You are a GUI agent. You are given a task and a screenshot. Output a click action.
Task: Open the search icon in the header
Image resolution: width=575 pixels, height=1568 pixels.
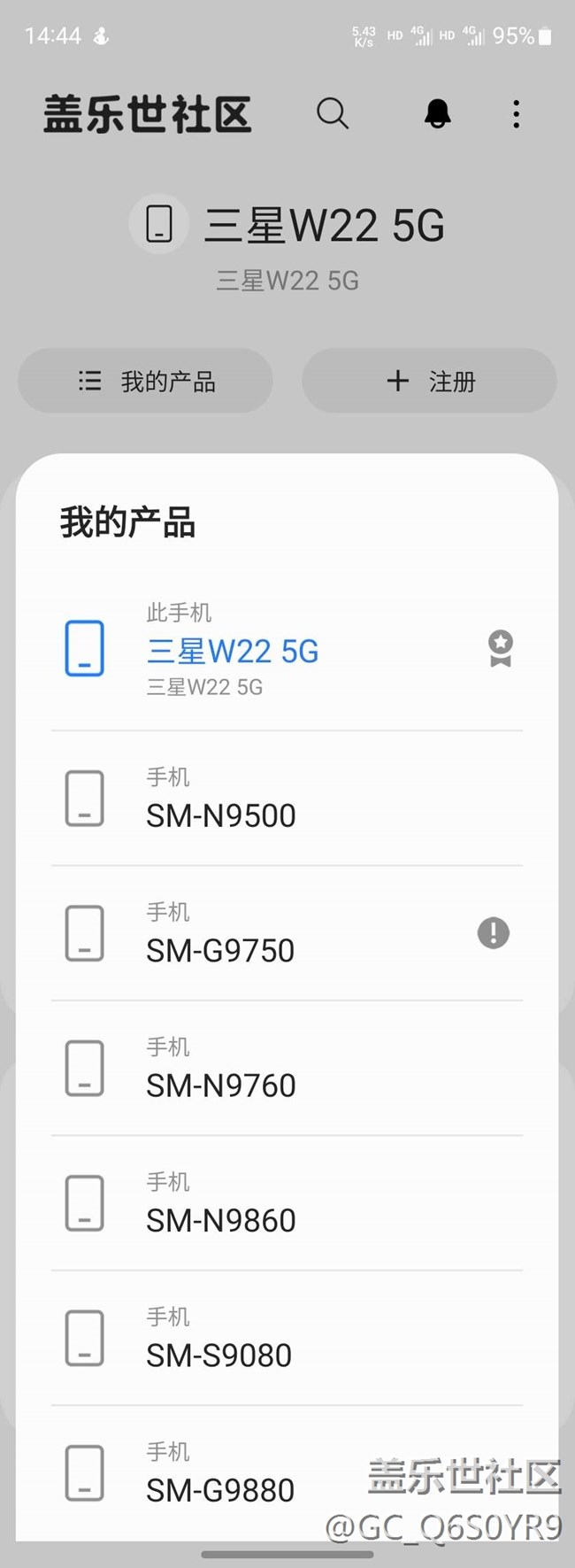coord(333,113)
